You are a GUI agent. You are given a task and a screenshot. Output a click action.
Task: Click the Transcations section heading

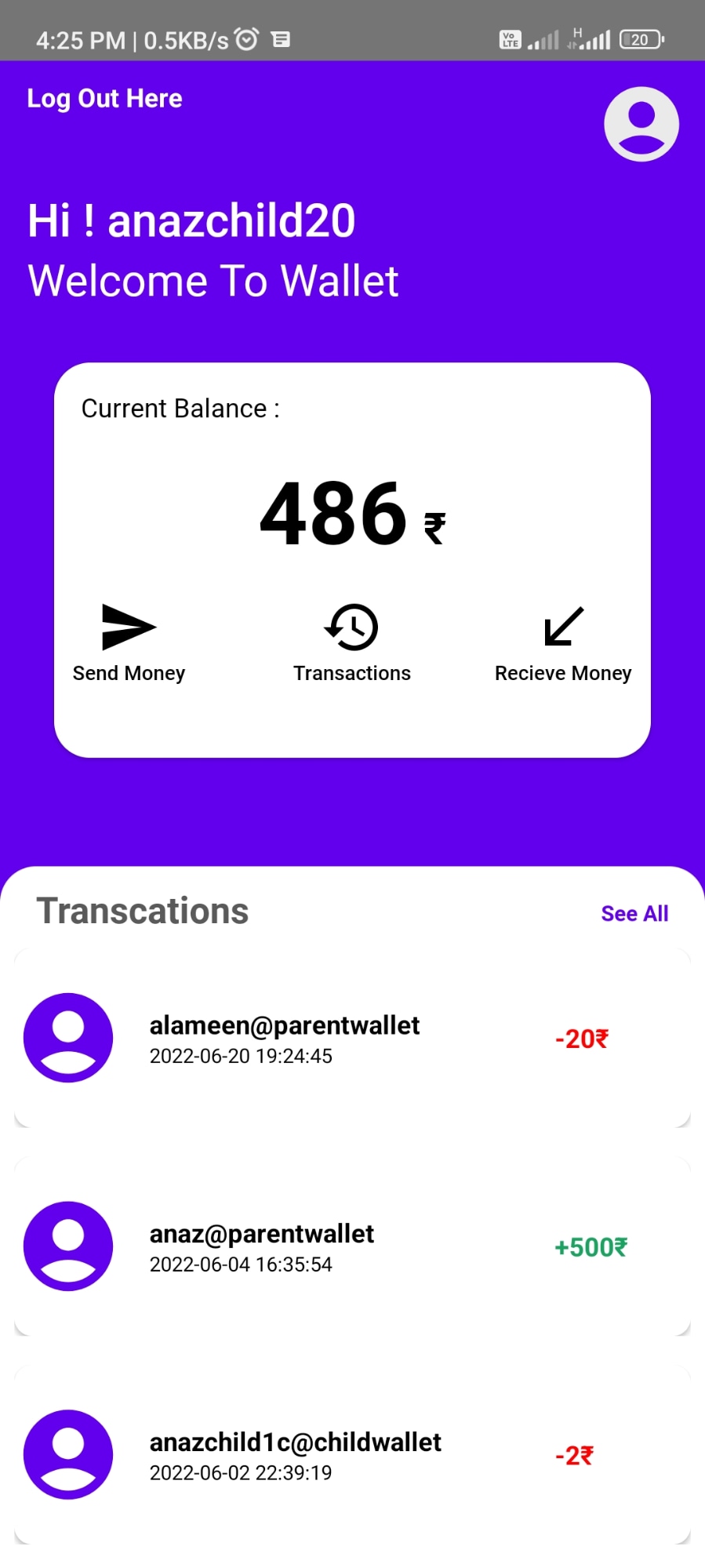coord(144,910)
